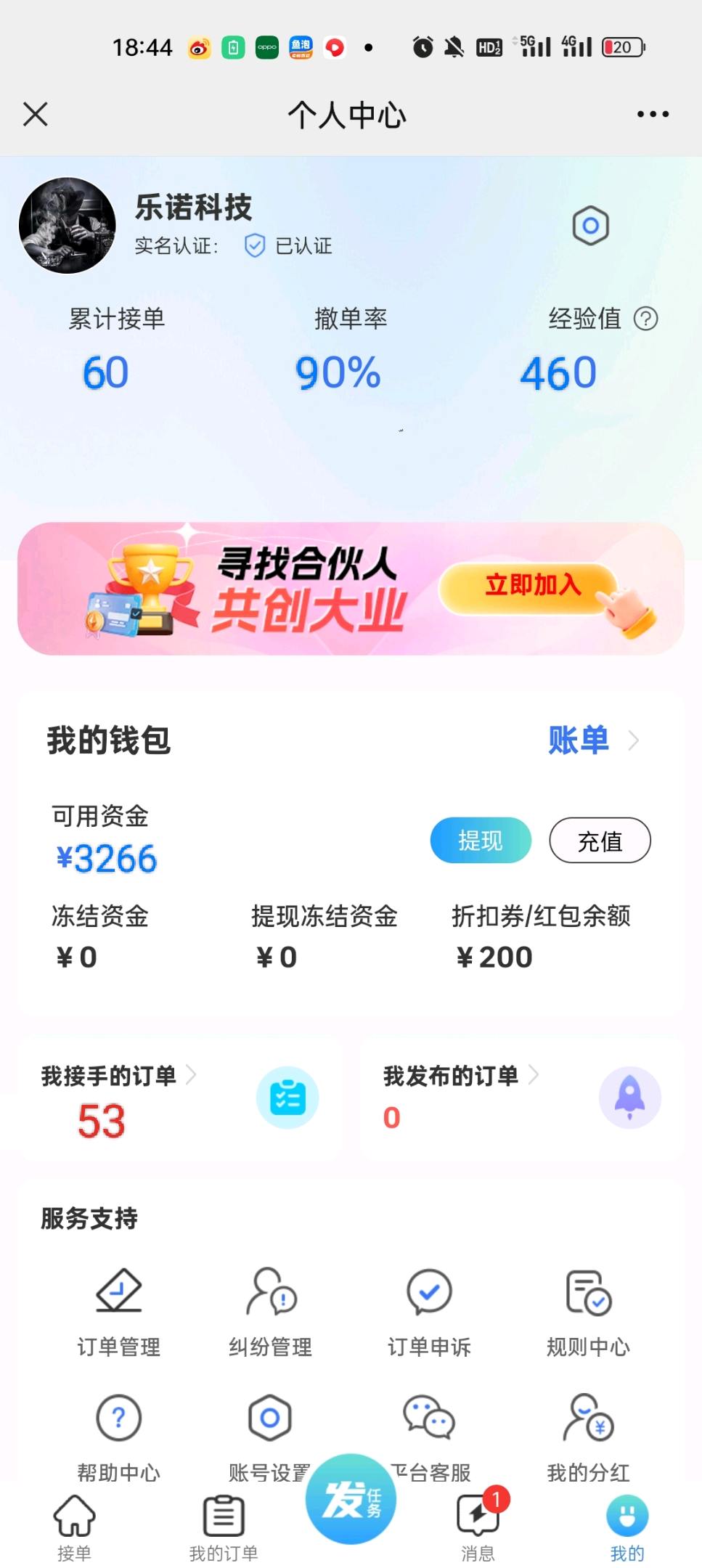Tap 立即加入 on the partner banner
This screenshot has height=1568, width=702.
tap(533, 585)
